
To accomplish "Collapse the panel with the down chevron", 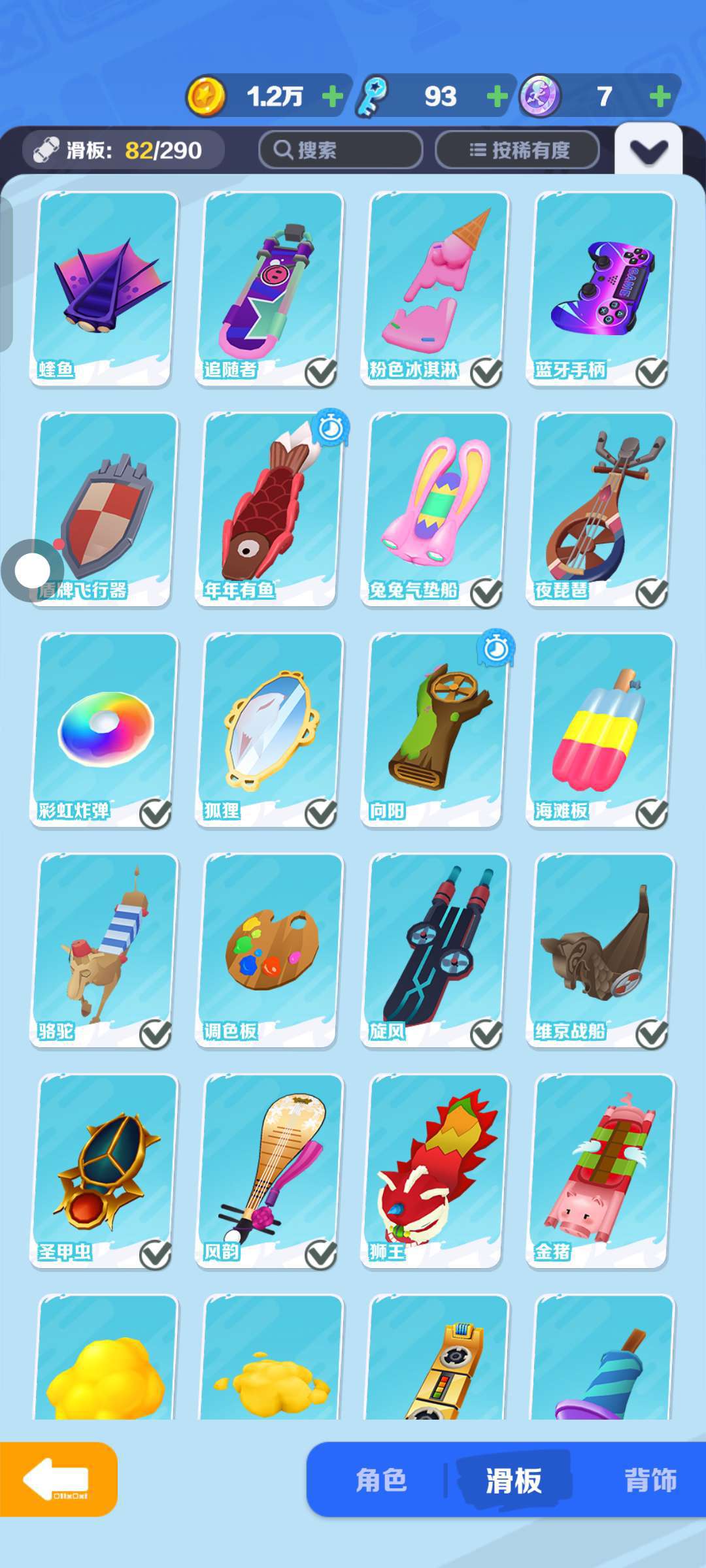I will [x=648, y=151].
